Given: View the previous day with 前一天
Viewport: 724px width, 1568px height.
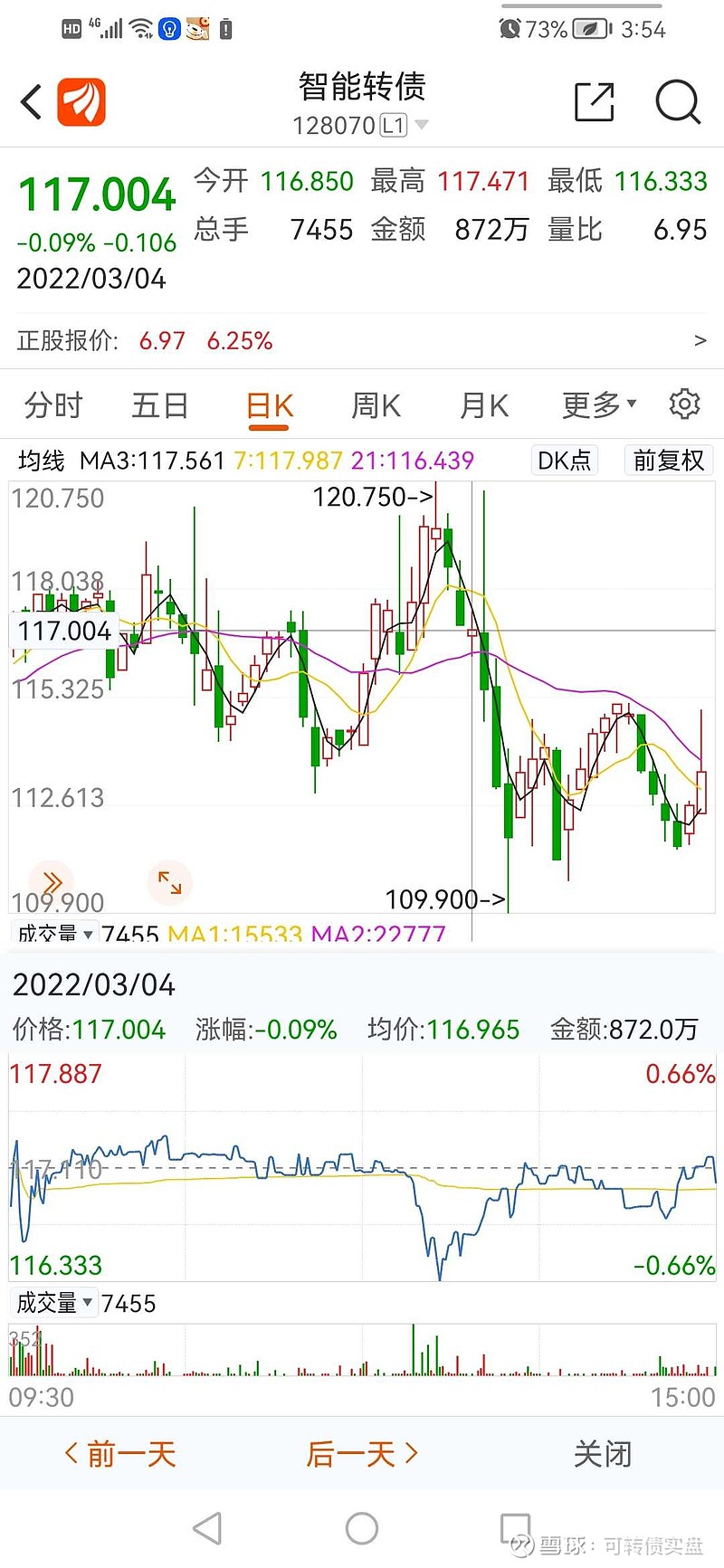Looking at the screenshot, I should 120,1454.
